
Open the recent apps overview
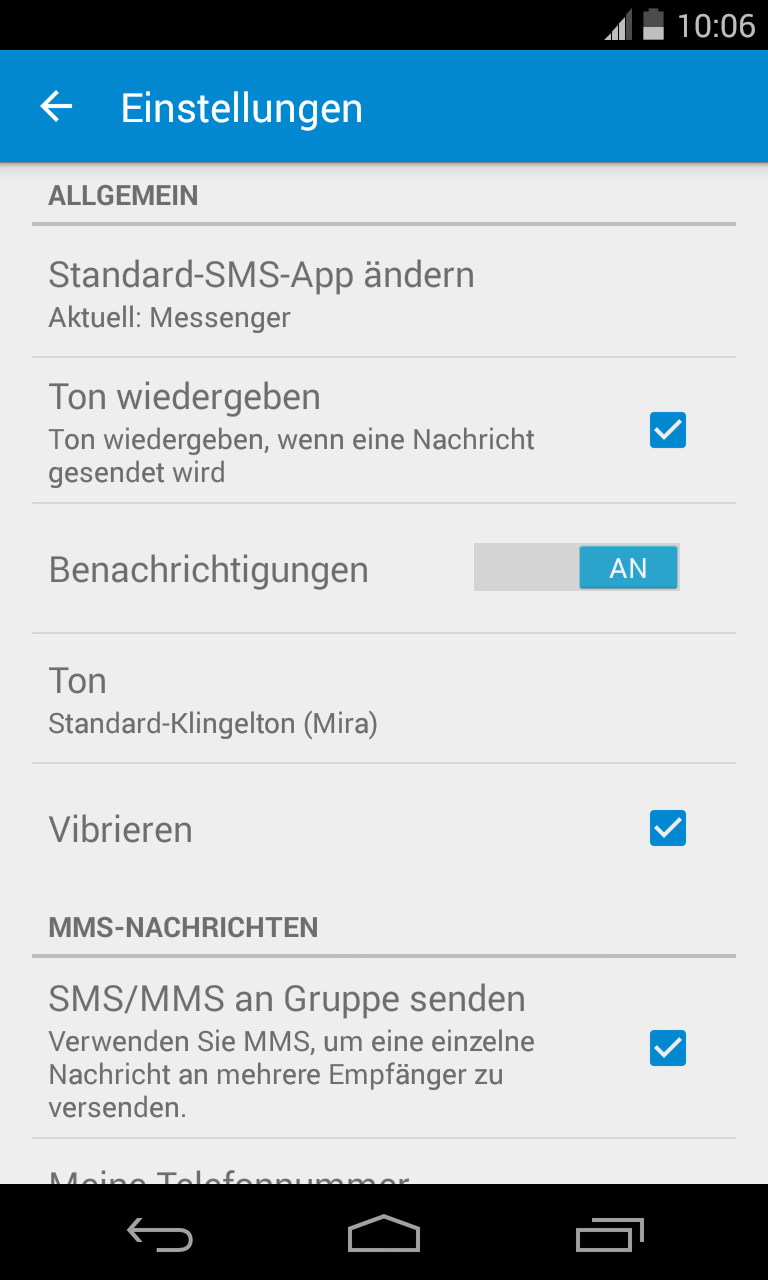click(x=609, y=1233)
